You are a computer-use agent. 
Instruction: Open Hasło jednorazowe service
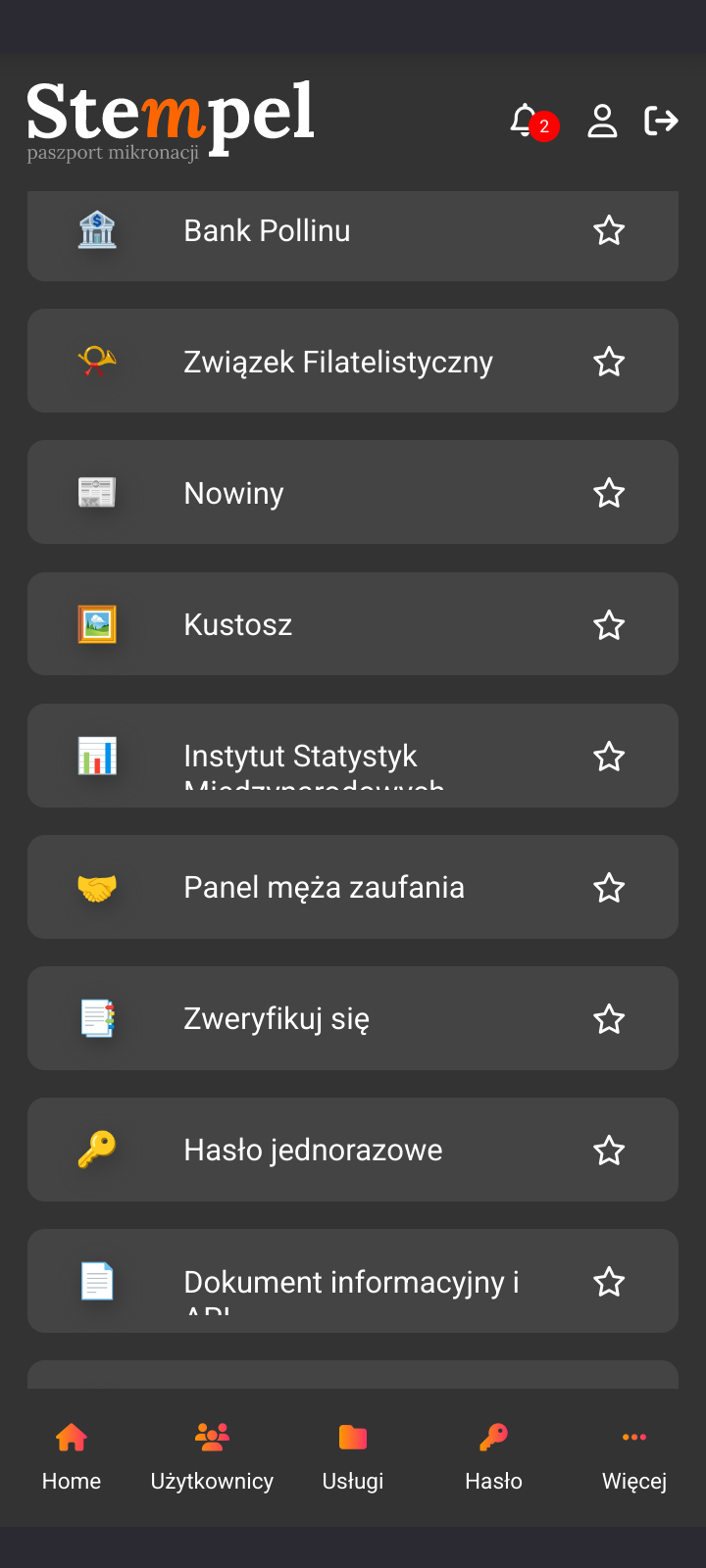[313, 1151]
